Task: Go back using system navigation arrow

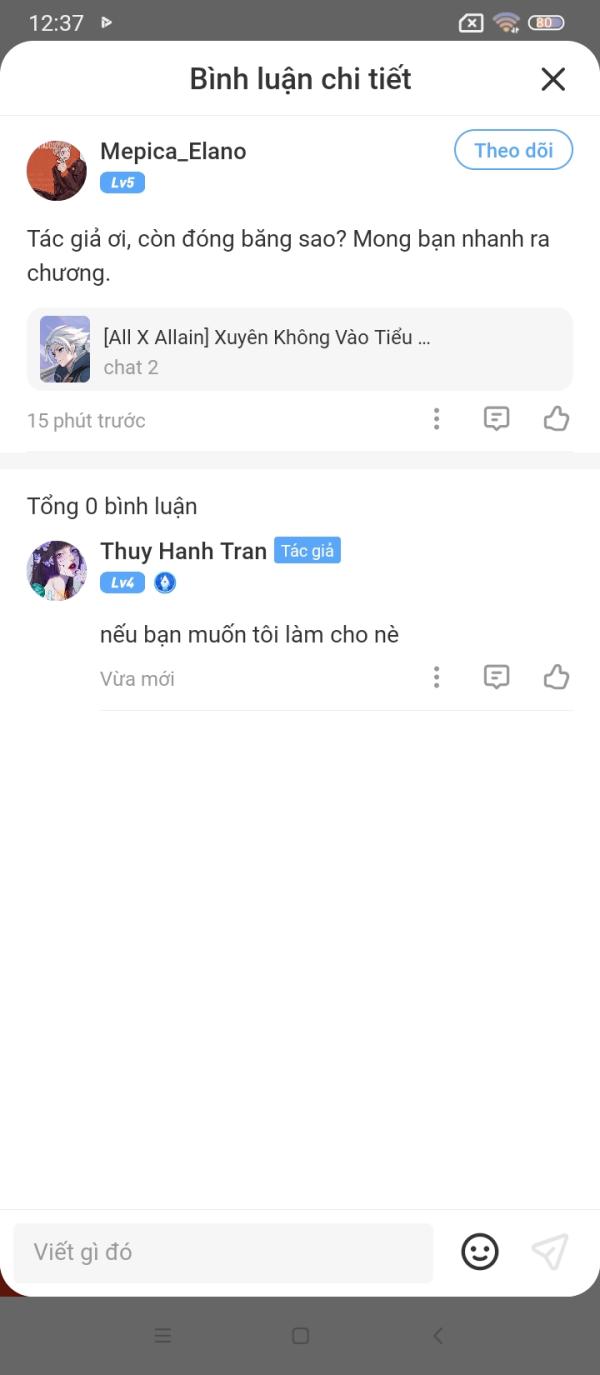Action: pos(437,1336)
